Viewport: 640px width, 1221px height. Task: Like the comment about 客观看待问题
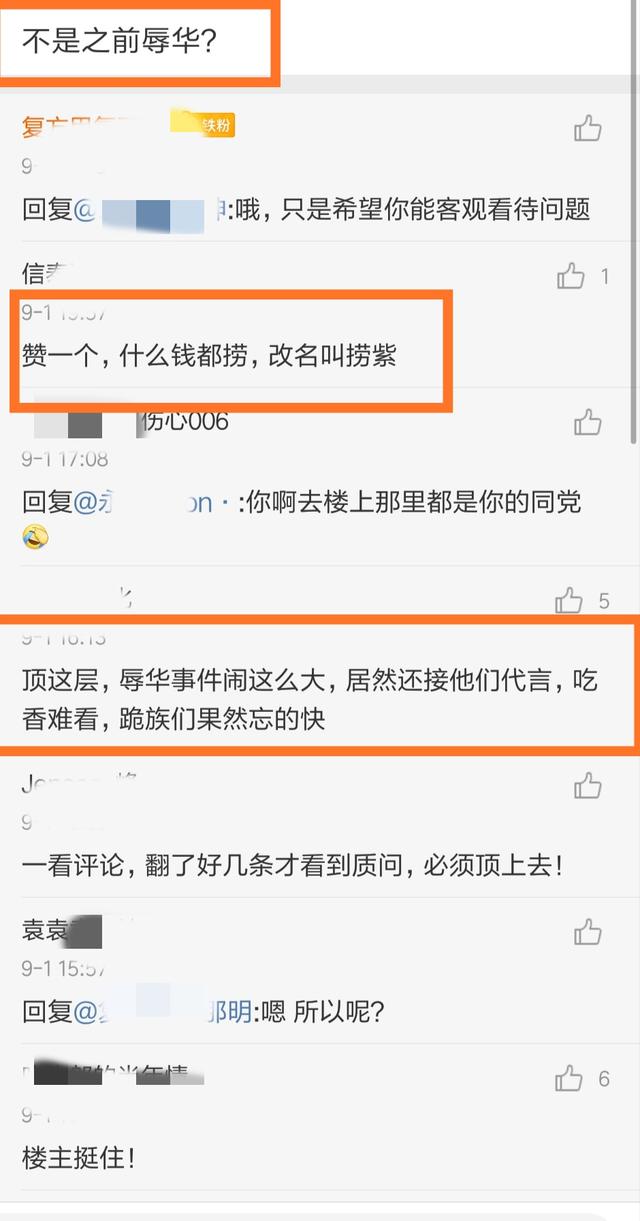(x=588, y=128)
